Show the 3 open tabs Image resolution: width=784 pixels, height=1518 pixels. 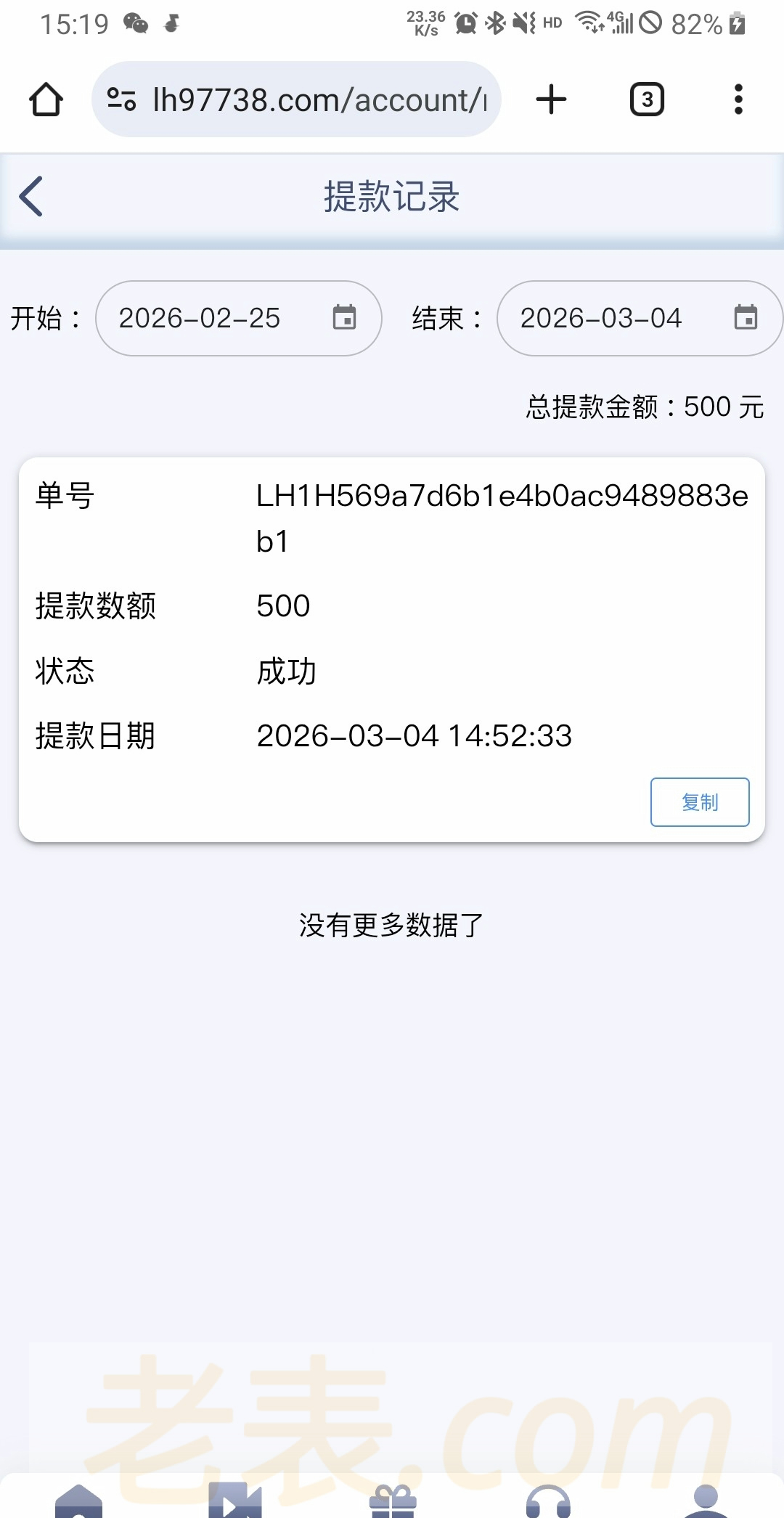tap(647, 99)
